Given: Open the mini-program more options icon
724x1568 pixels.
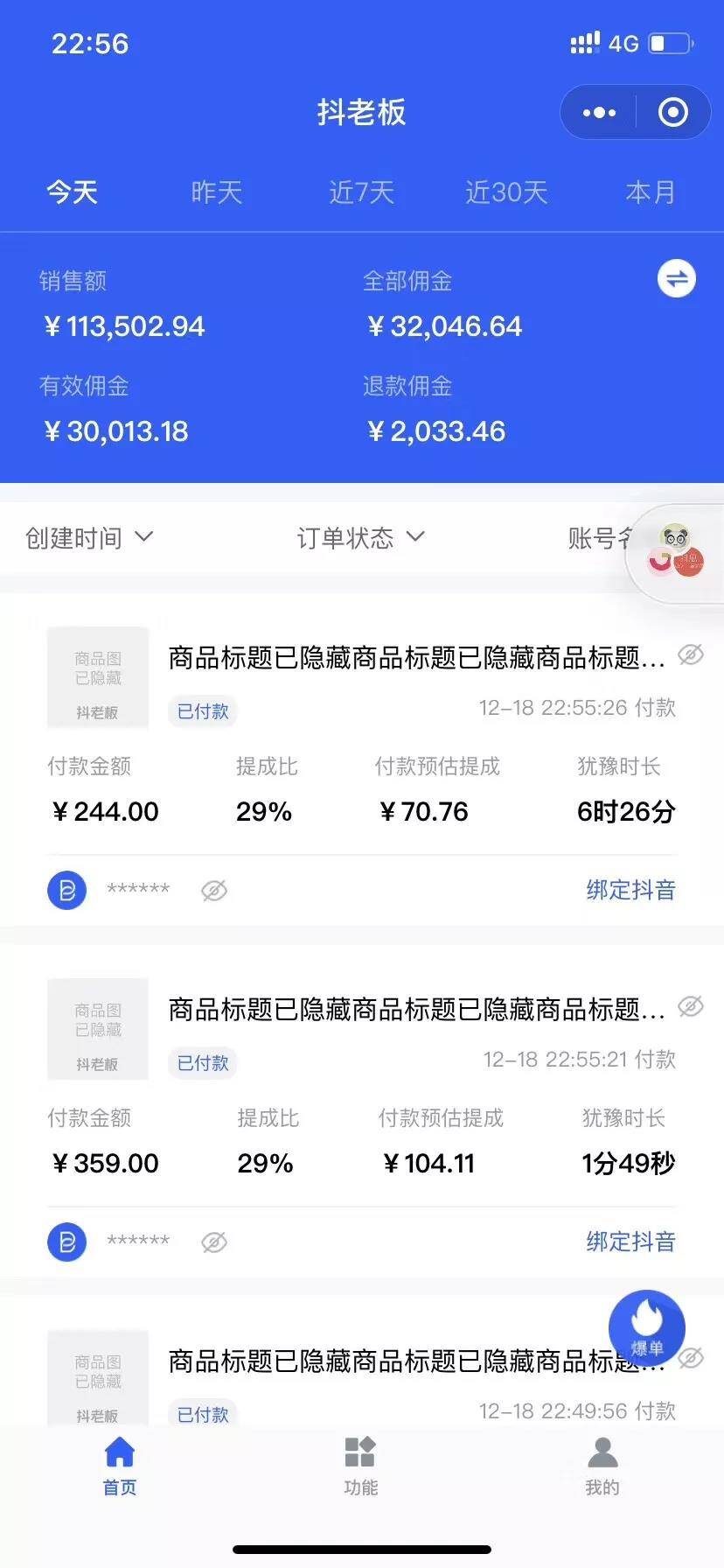Looking at the screenshot, I should click(x=598, y=112).
